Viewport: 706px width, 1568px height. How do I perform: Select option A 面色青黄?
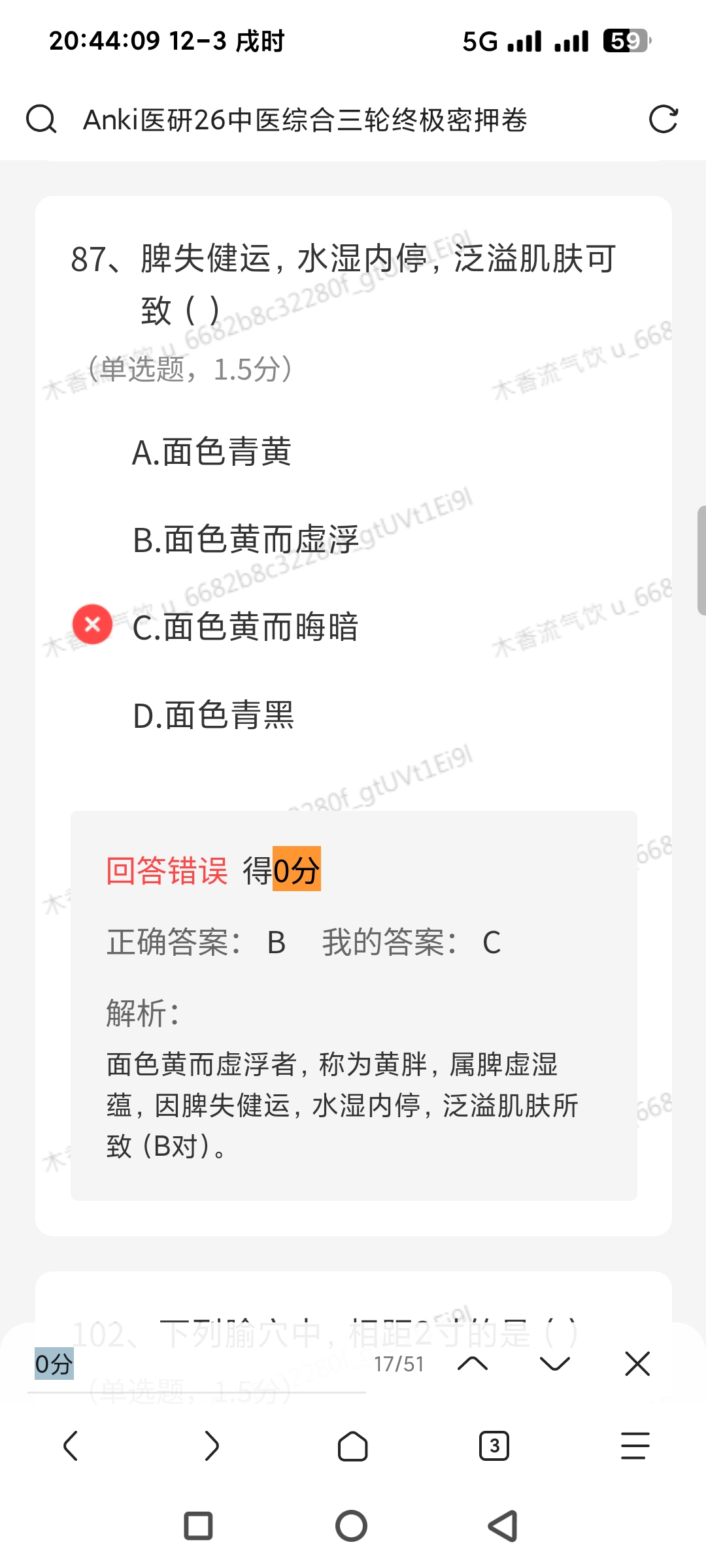pos(212,452)
